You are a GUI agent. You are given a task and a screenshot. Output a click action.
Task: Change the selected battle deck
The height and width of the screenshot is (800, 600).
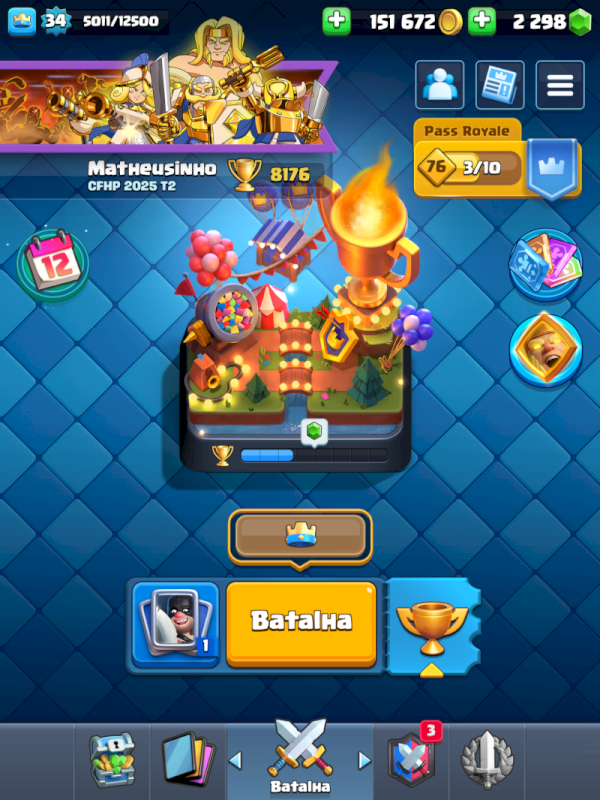tap(175, 625)
